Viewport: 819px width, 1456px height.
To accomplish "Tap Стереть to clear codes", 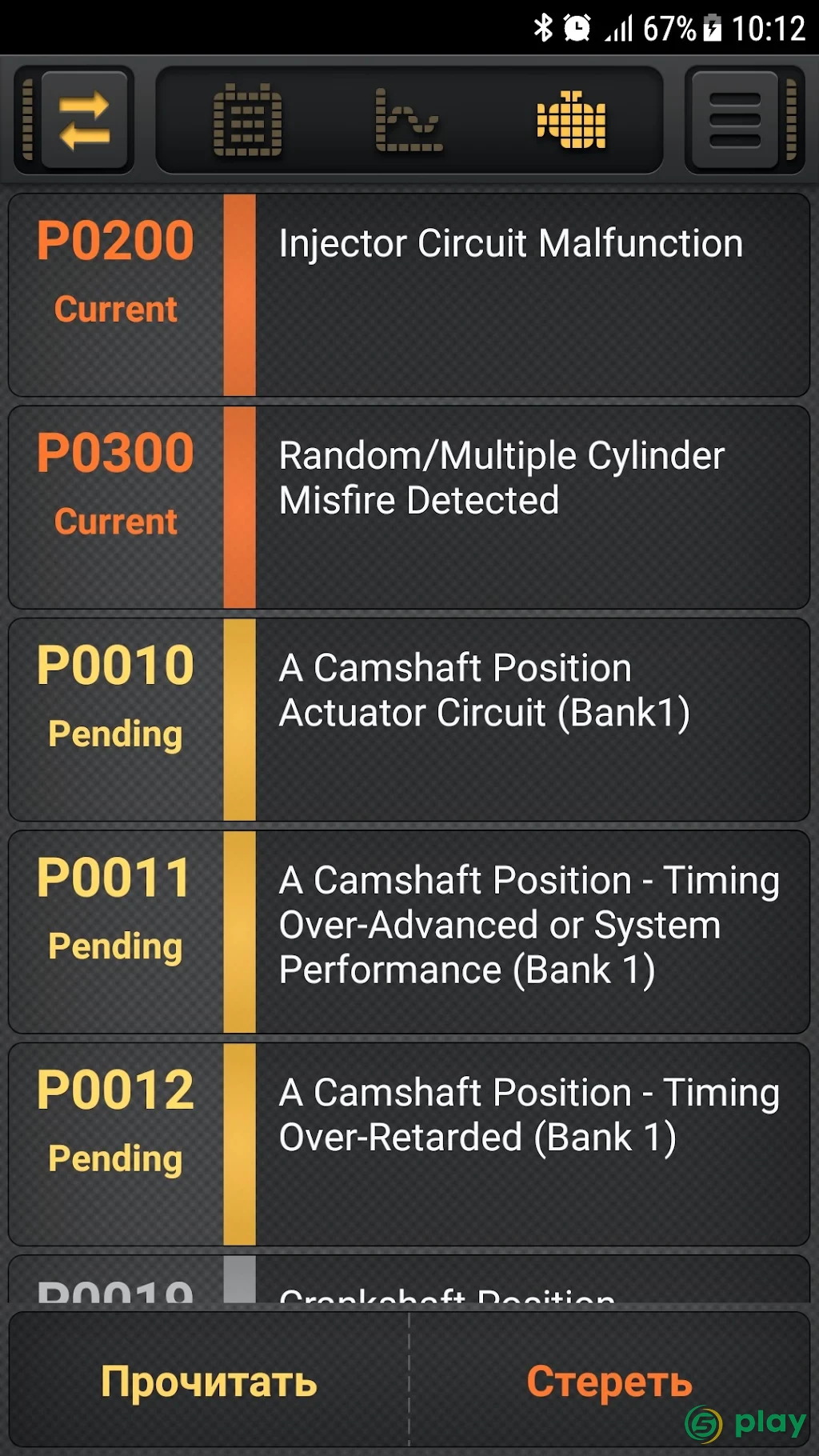I will coord(609,1381).
